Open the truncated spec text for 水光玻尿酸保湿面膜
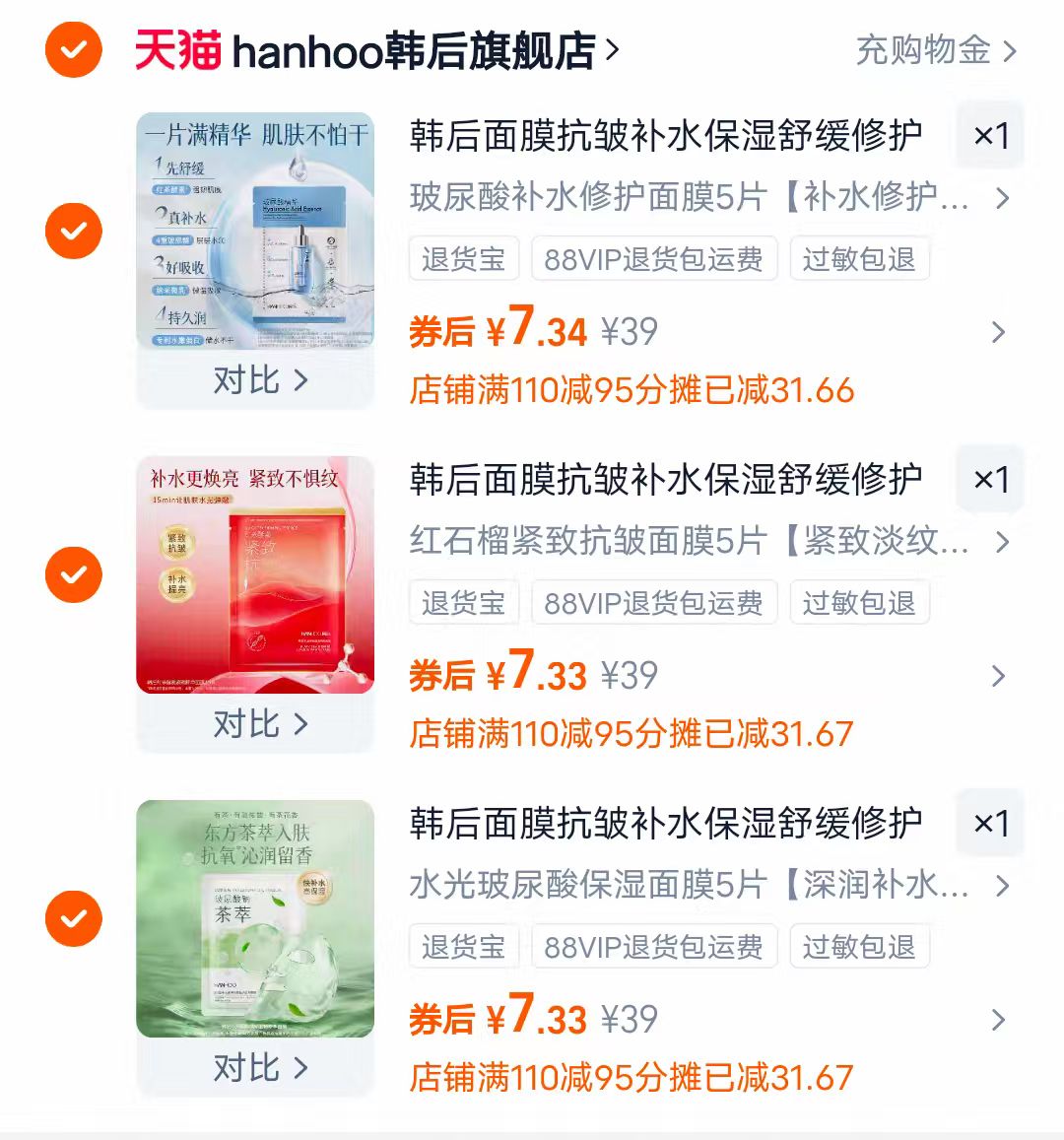This screenshot has width=1064, height=1140. point(690,887)
